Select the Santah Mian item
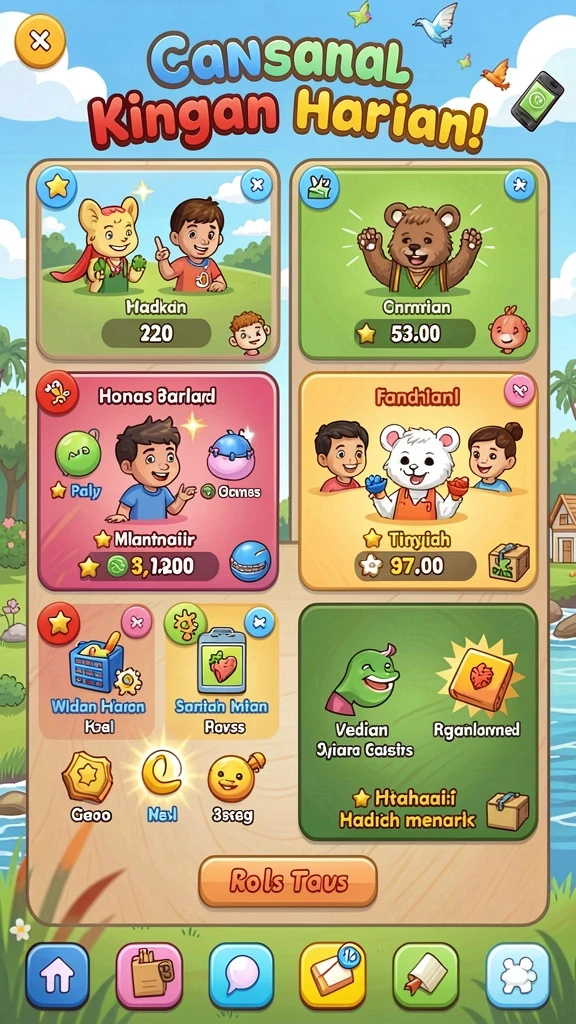576x1024 pixels. [222, 671]
